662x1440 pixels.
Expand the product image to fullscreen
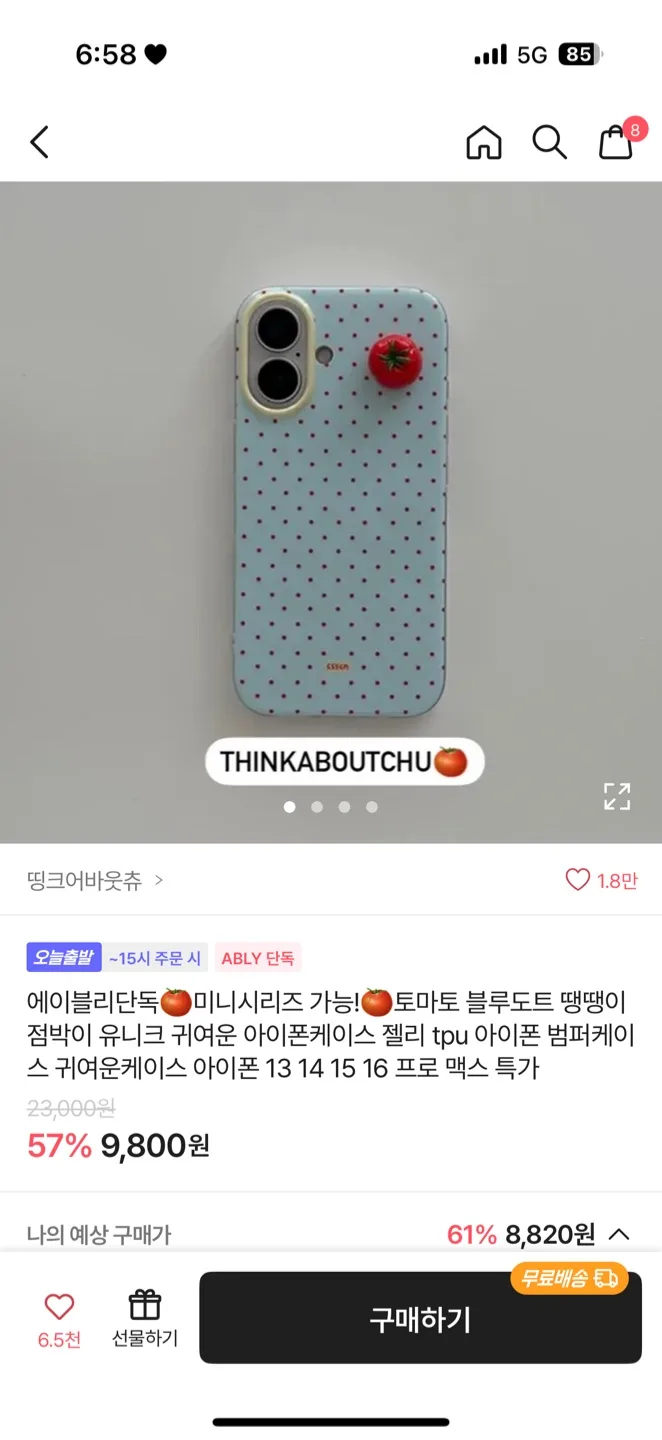(x=617, y=796)
